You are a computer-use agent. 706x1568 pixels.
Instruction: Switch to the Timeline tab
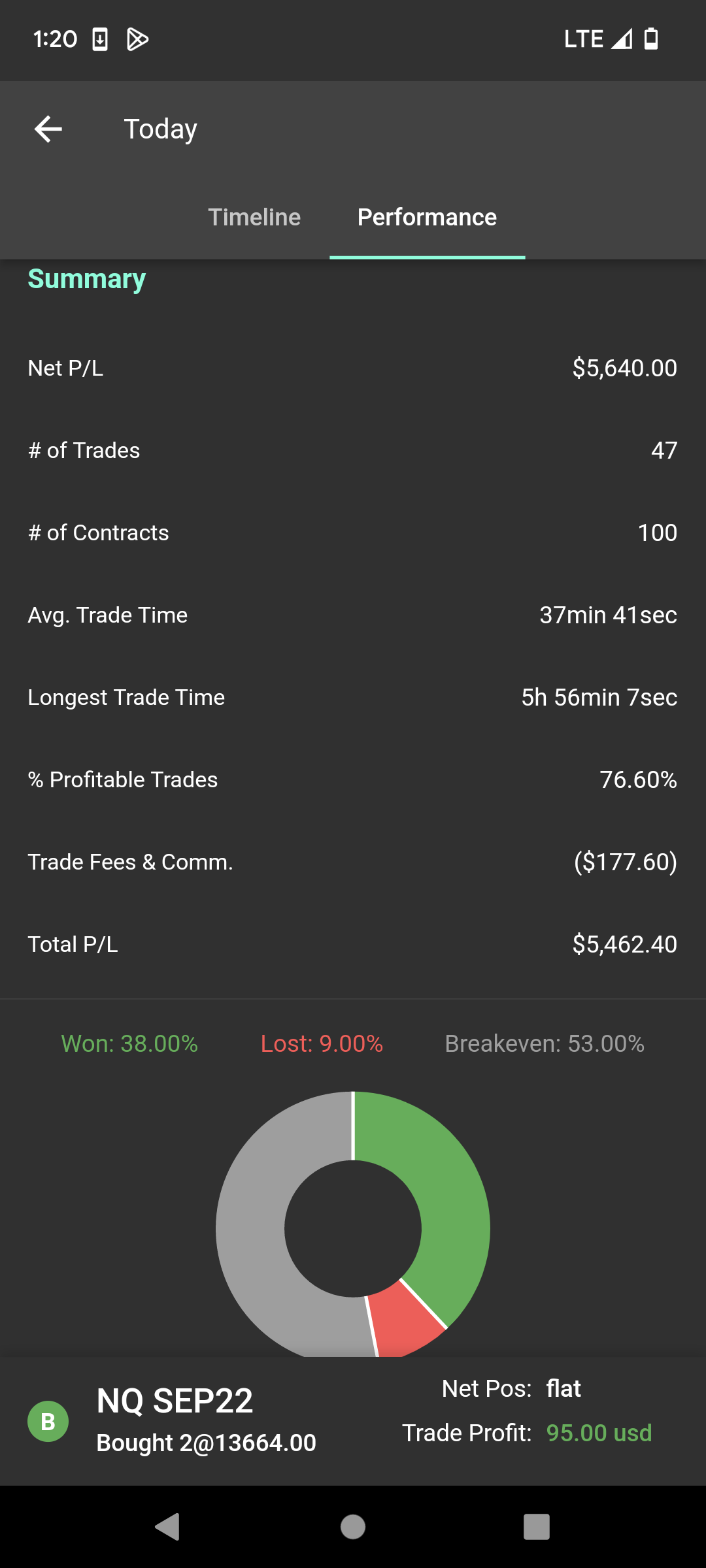(x=254, y=218)
